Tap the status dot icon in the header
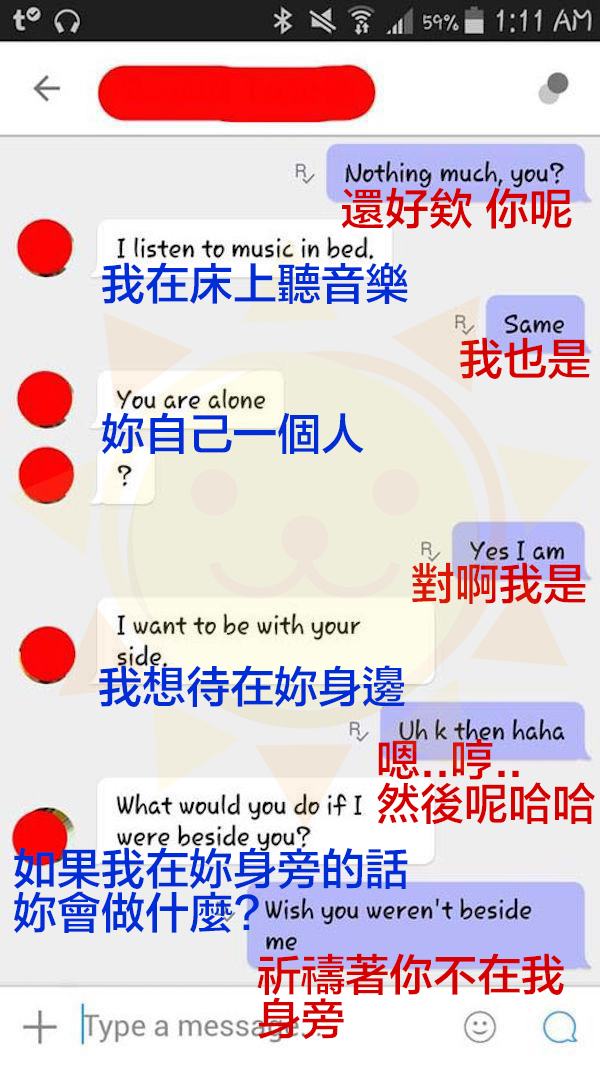The width and height of the screenshot is (600, 1067). click(x=554, y=88)
